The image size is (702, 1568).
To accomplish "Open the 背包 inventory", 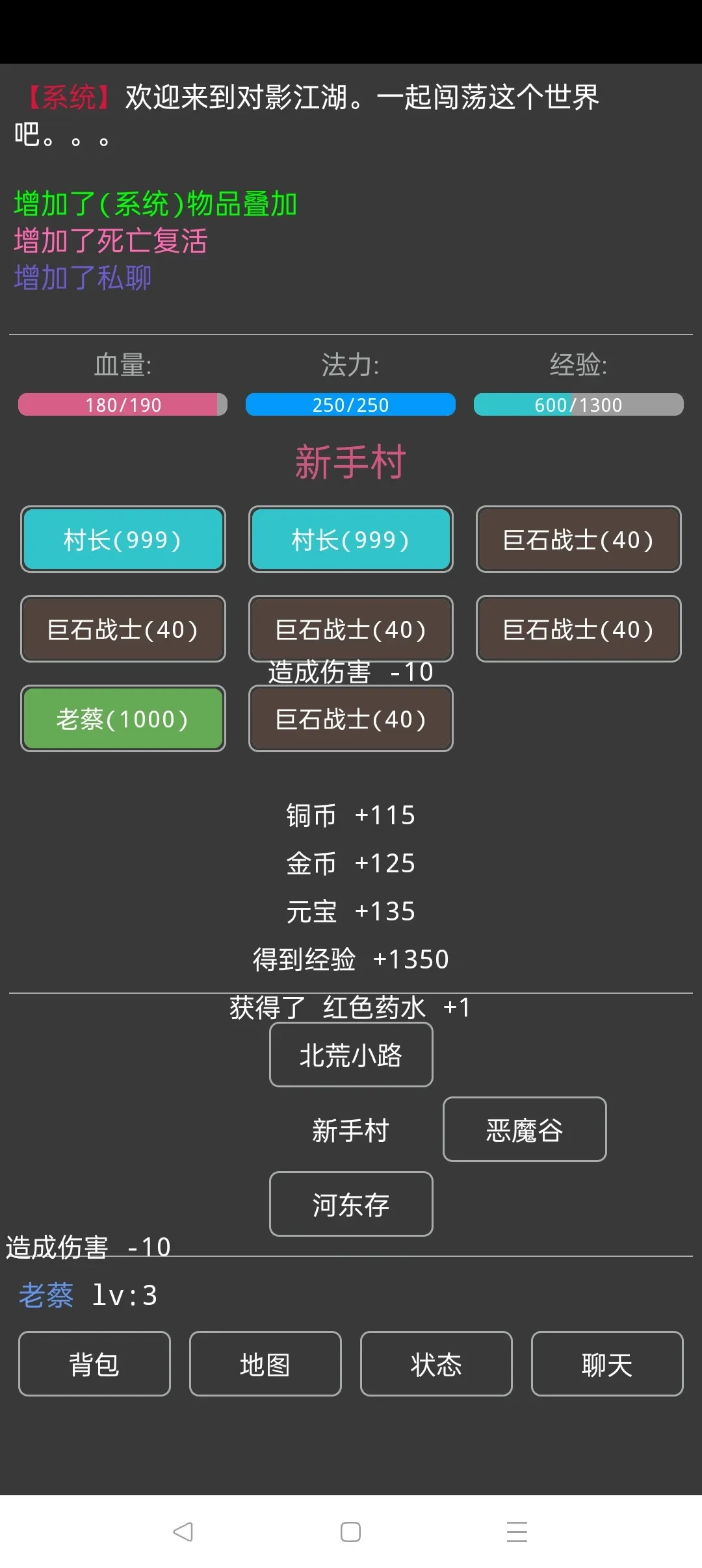I will (94, 1364).
